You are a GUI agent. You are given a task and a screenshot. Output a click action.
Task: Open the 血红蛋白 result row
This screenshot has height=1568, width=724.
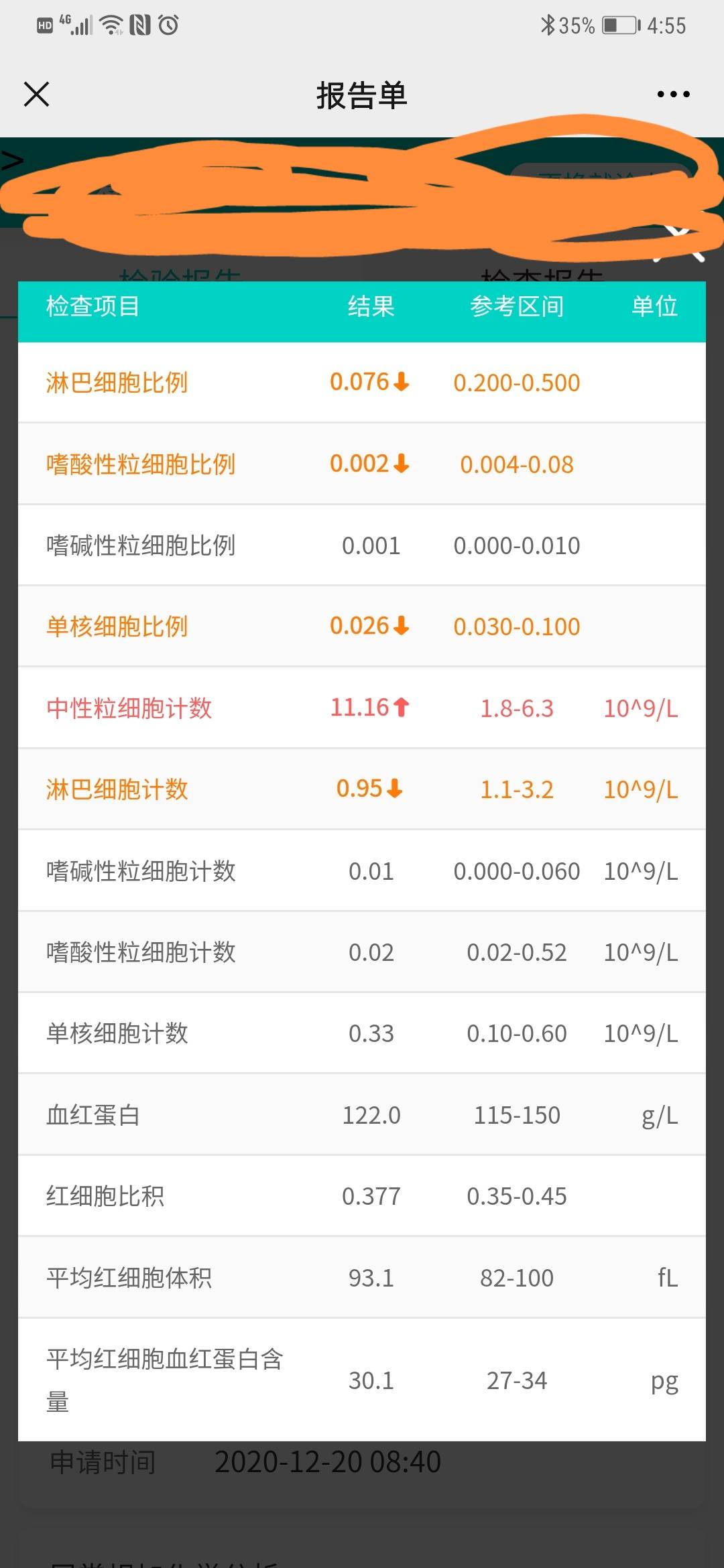362,1114
